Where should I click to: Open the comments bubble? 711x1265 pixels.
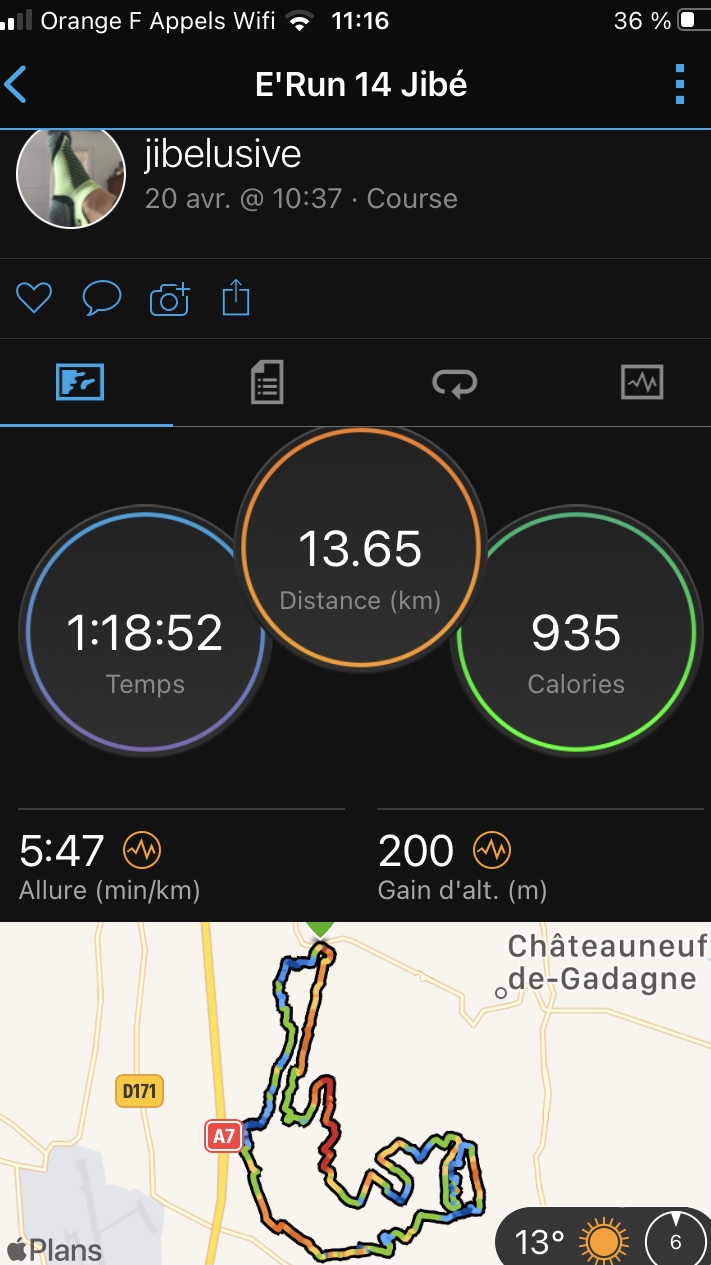point(101,298)
